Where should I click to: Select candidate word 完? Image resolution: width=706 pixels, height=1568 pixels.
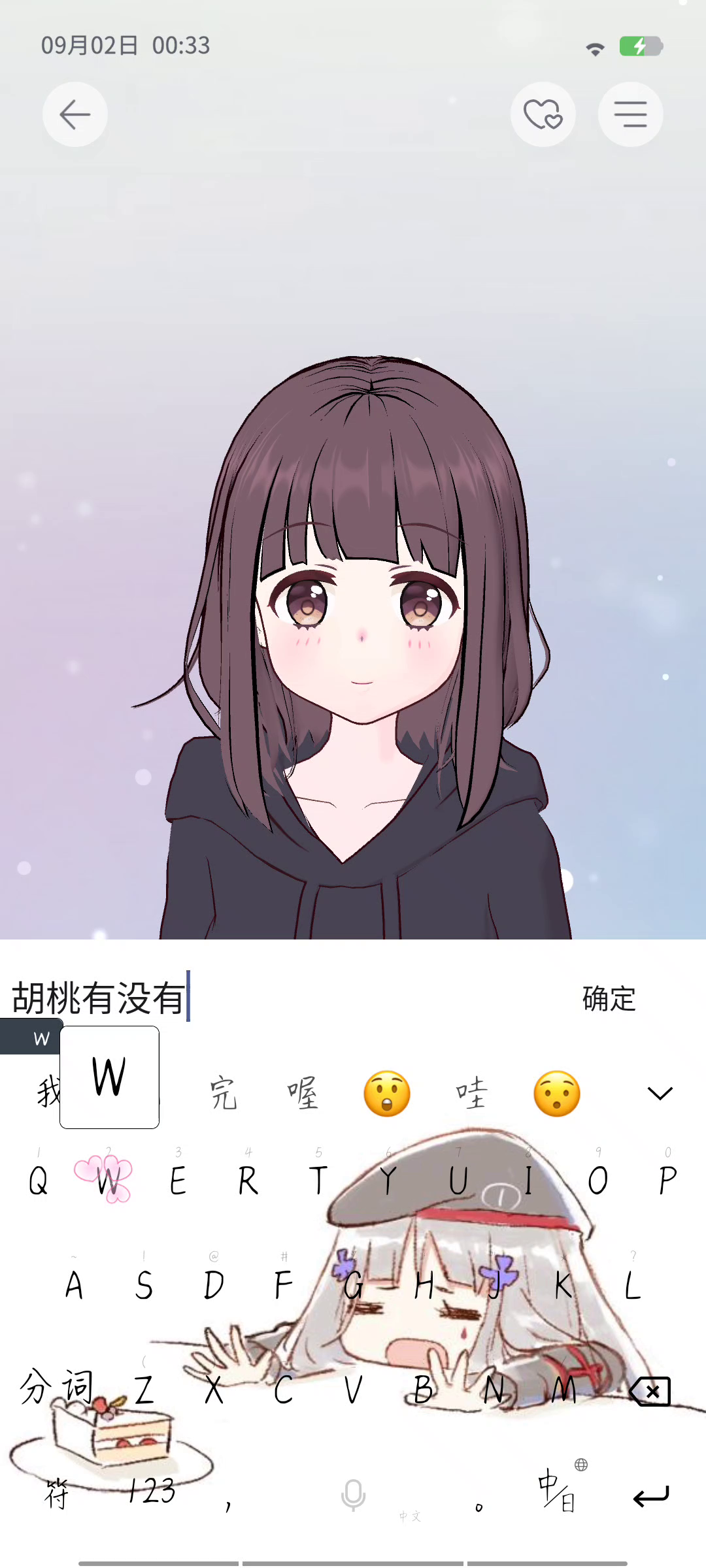point(223,1093)
